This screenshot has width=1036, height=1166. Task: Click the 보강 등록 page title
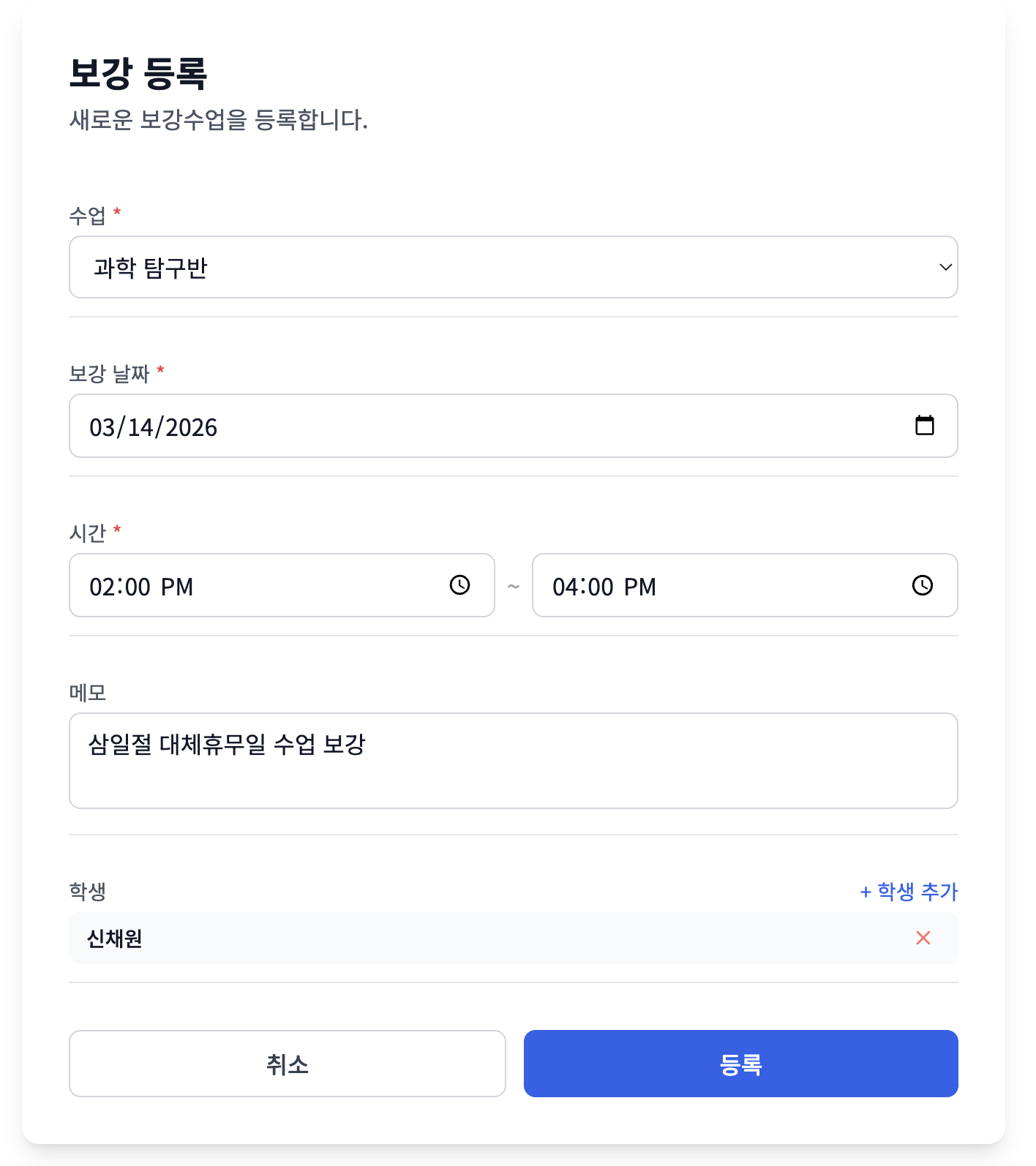click(x=140, y=72)
